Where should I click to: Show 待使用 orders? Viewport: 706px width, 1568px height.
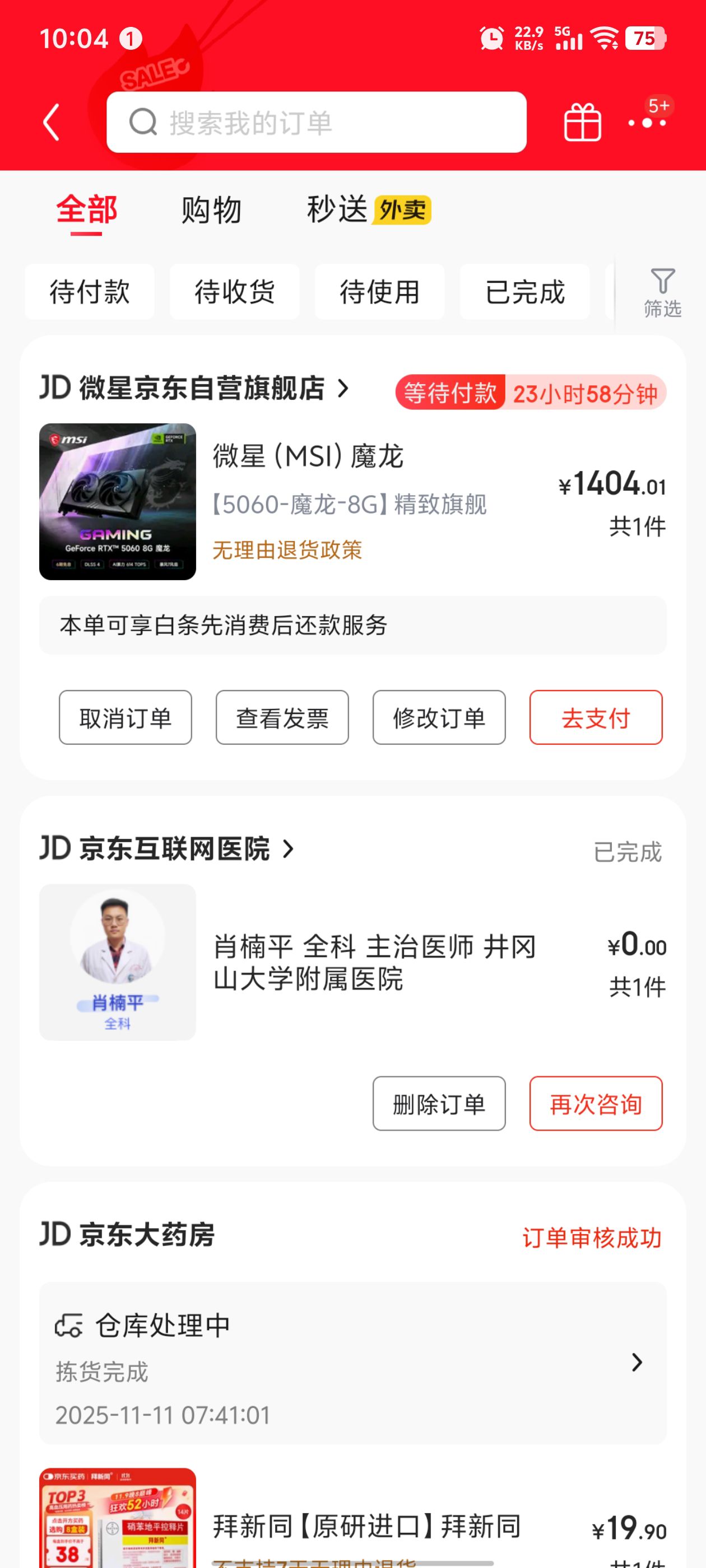[379, 292]
